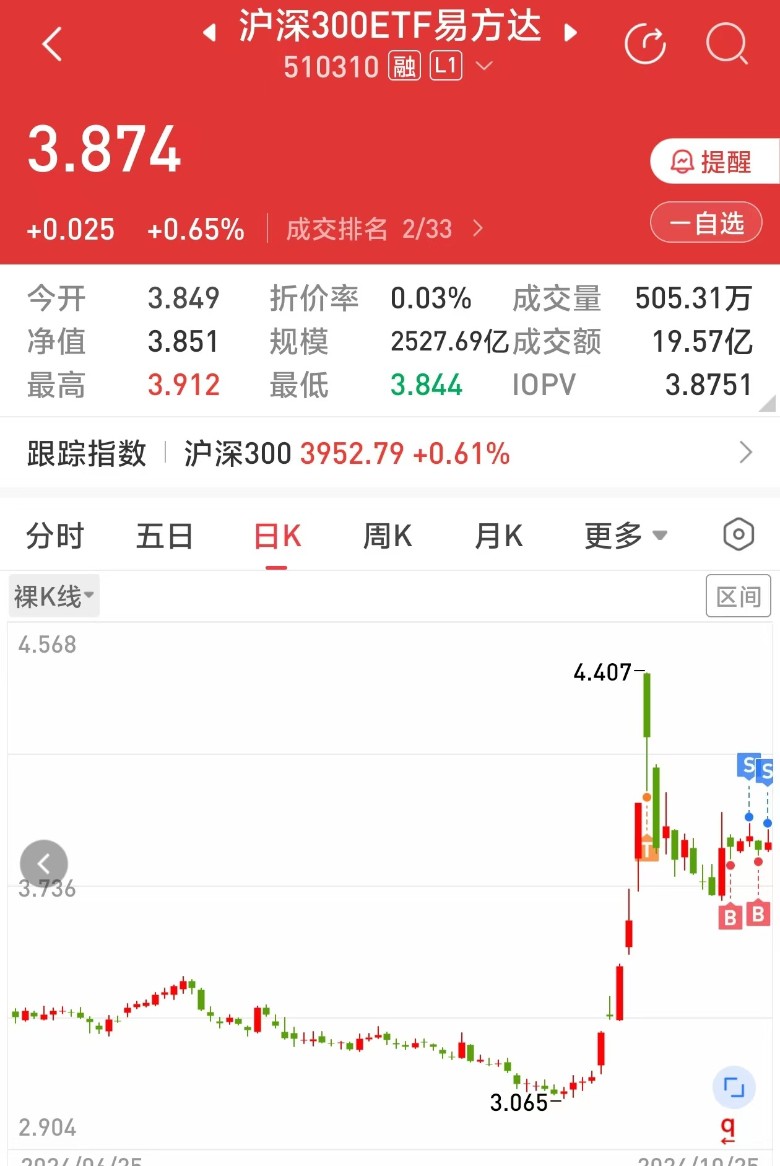Open the 裸K线 indicator dropdown
This screenshot has width=780, height=1166.
click(x=54, y=597)
